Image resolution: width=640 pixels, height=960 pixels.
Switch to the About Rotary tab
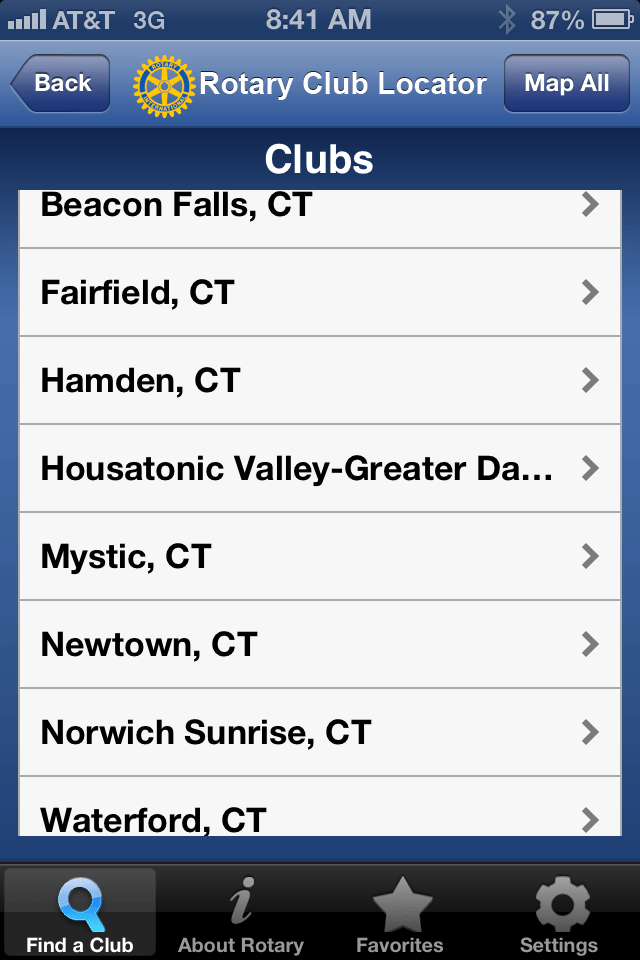coord(240,912)
